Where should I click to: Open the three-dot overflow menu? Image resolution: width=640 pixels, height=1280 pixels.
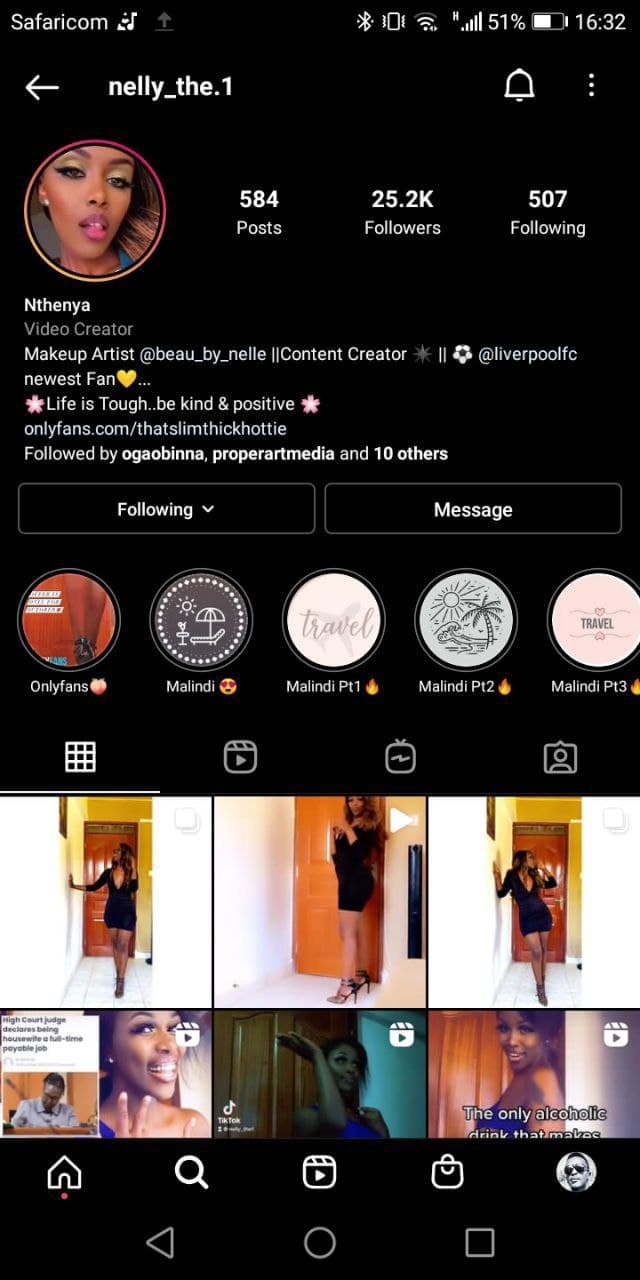pos(591,86)
